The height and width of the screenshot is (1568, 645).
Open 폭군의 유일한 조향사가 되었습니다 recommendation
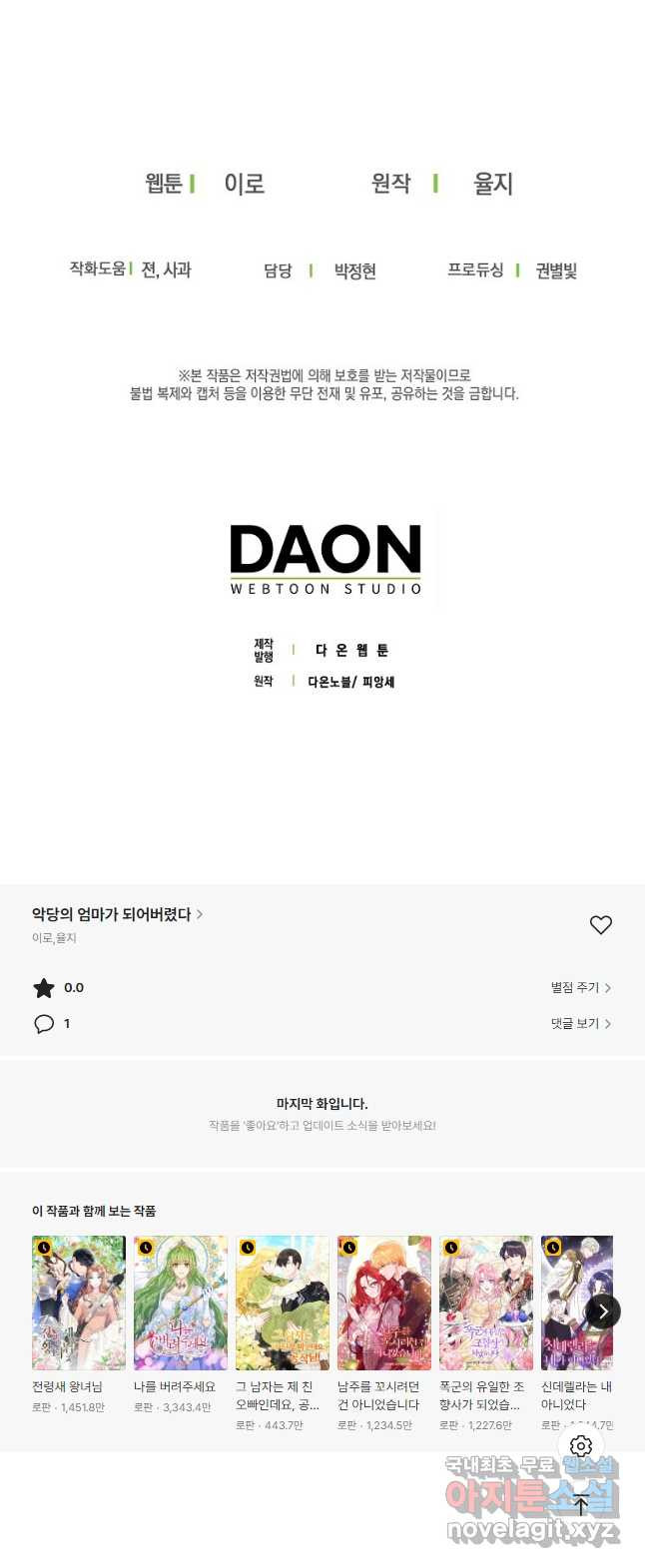tap(486, 1303)
